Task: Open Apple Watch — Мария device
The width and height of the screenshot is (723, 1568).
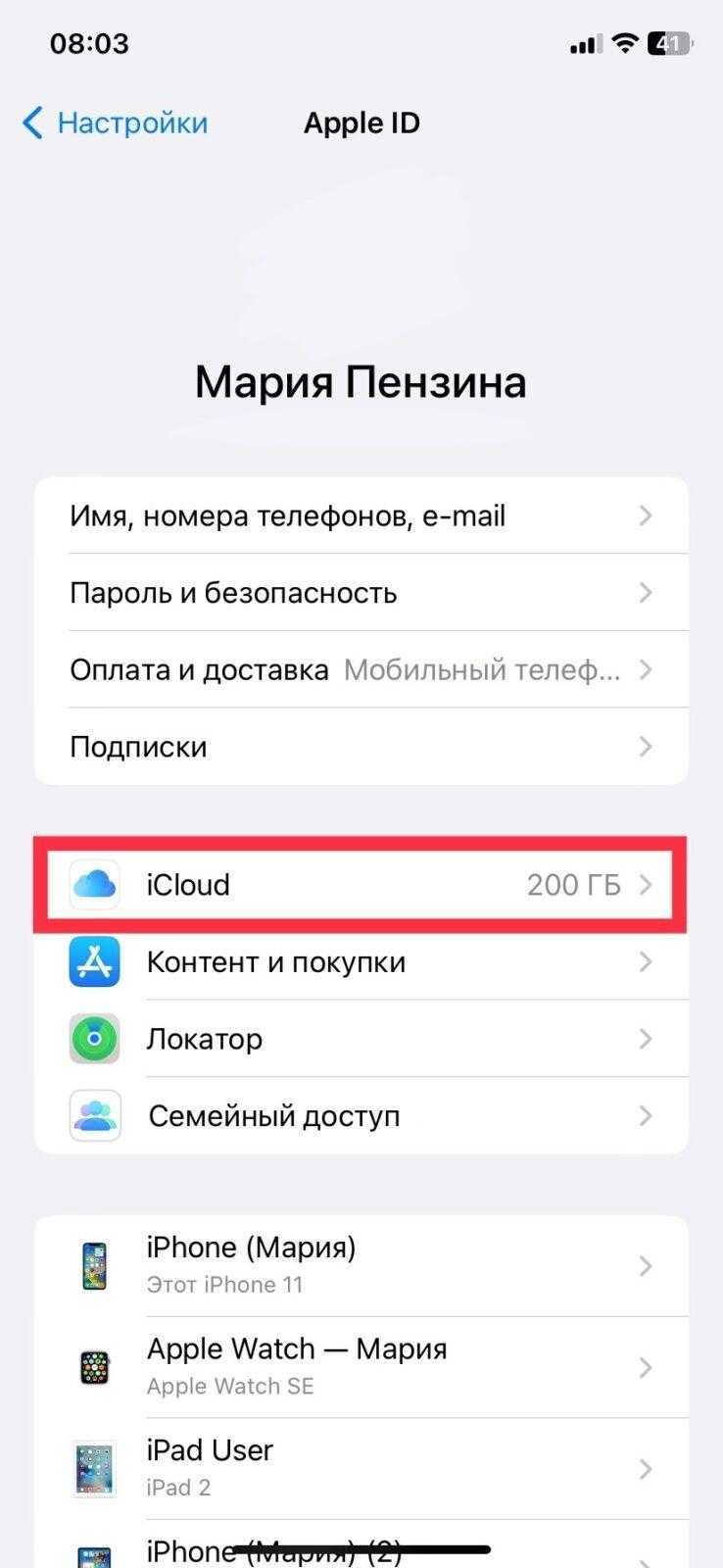Action: pos(361,1367)
